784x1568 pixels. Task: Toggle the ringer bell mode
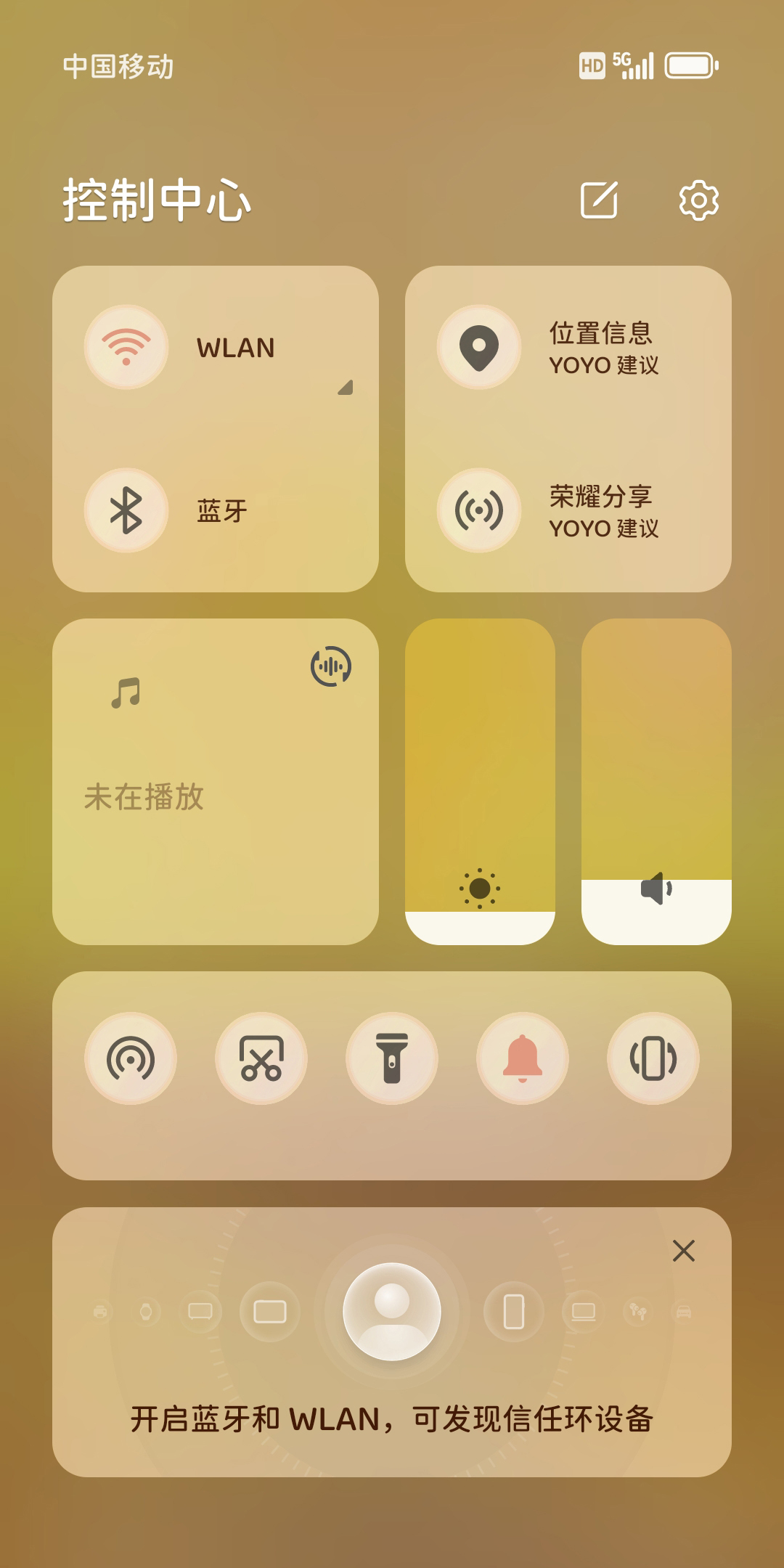[523, 1058]
